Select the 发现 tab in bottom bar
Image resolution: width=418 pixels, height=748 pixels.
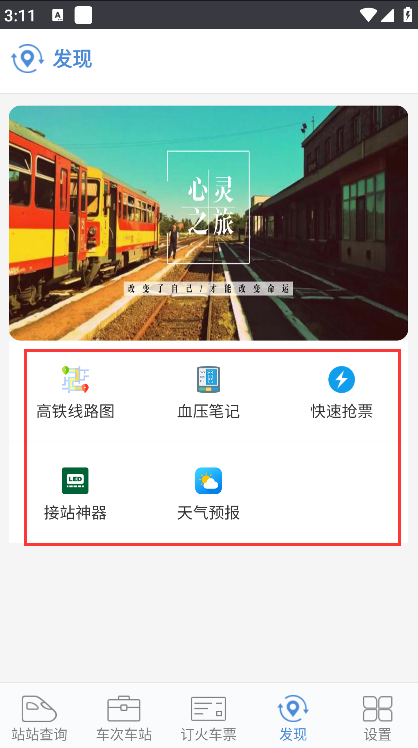click(x=293, y=717)
